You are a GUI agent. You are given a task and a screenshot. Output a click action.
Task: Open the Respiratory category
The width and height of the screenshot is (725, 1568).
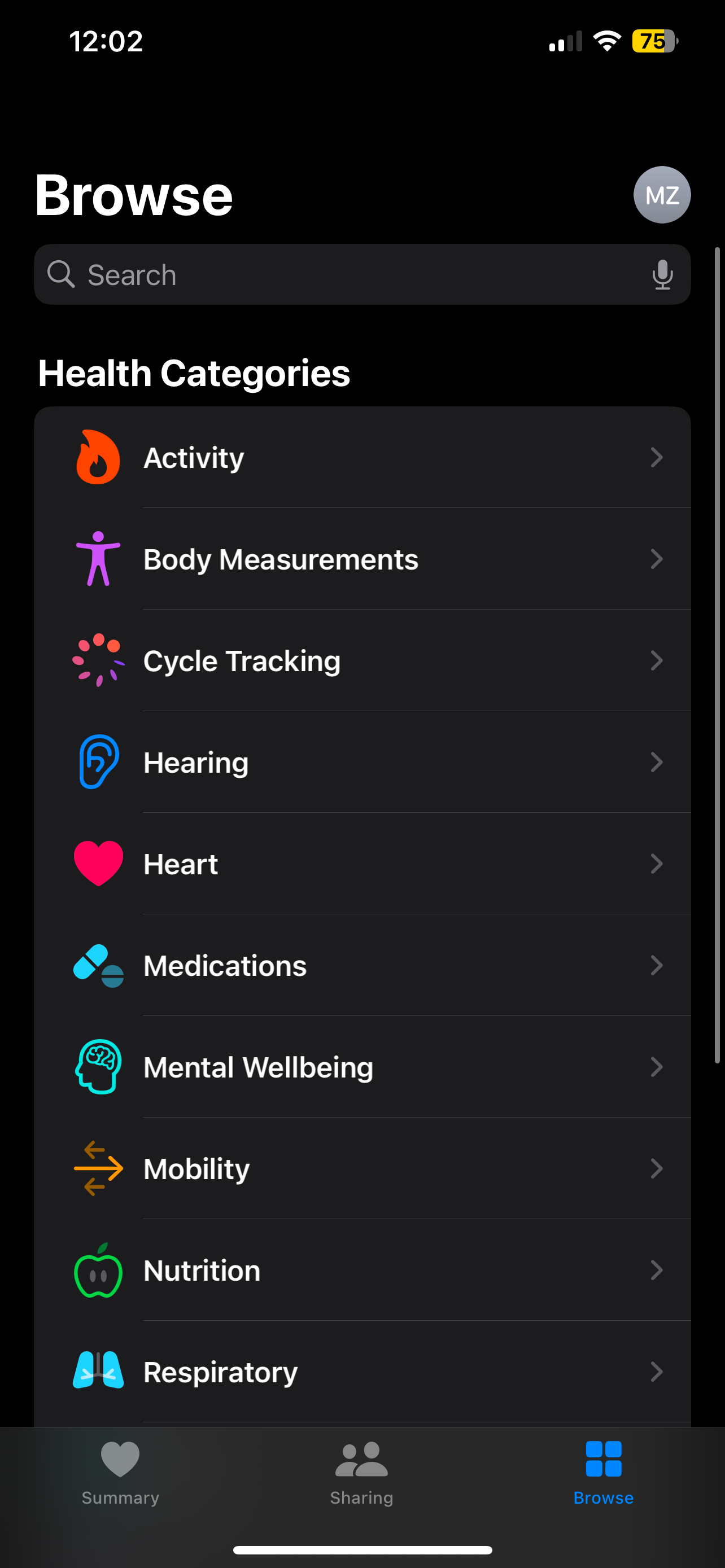coord(362,1372)
